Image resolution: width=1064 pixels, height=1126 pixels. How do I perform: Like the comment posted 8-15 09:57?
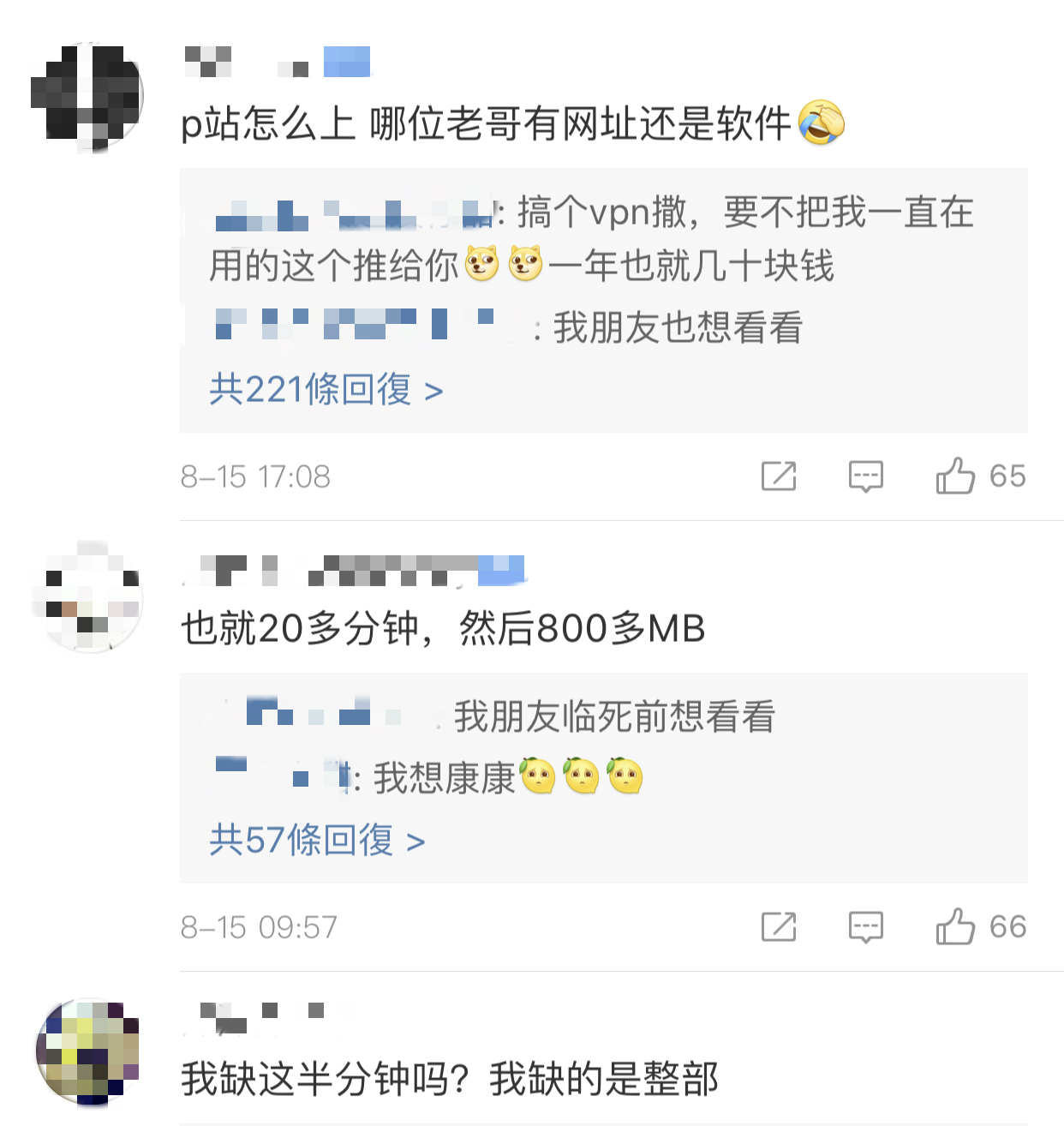(x=955, y=927)
